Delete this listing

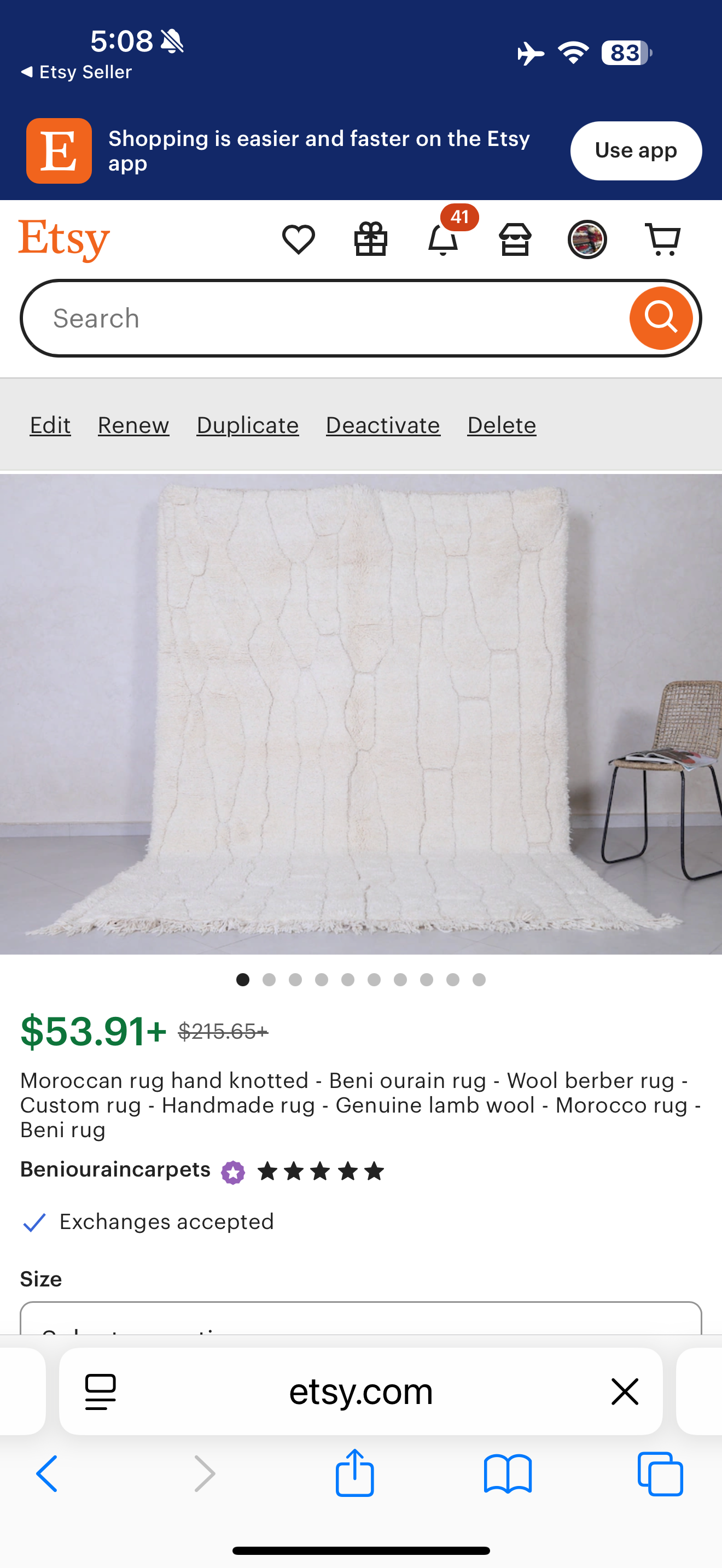(x=502, y=425)
